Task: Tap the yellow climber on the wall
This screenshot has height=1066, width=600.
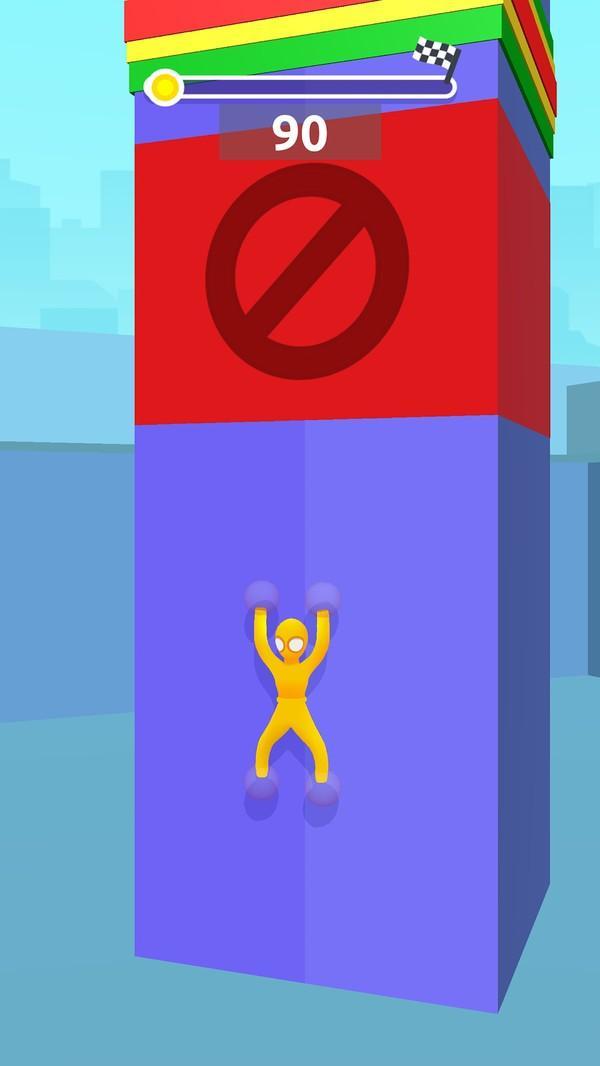Action: point(291,690)
